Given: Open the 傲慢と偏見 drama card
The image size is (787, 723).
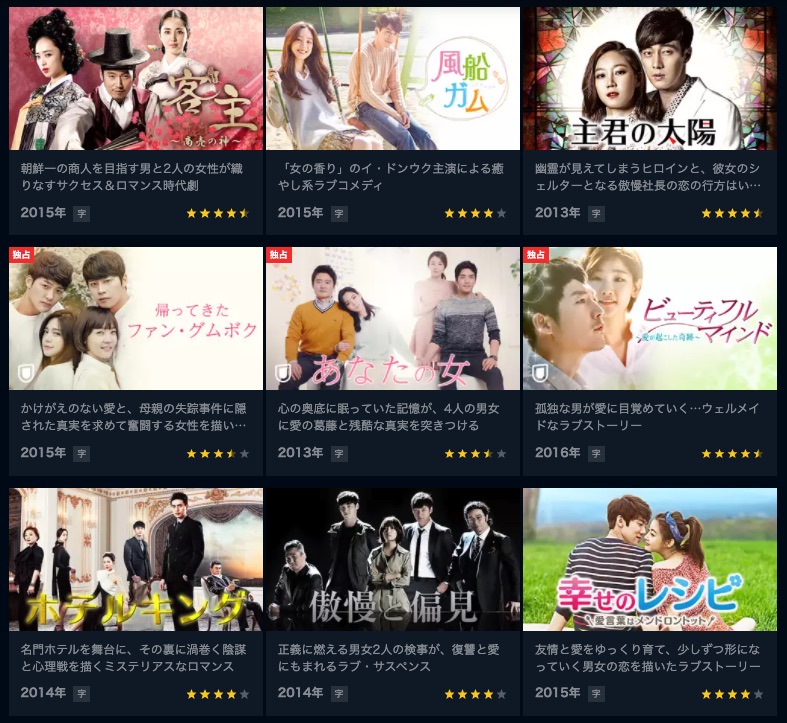Looking at the screenshot, I should click(x=393, y=560).
